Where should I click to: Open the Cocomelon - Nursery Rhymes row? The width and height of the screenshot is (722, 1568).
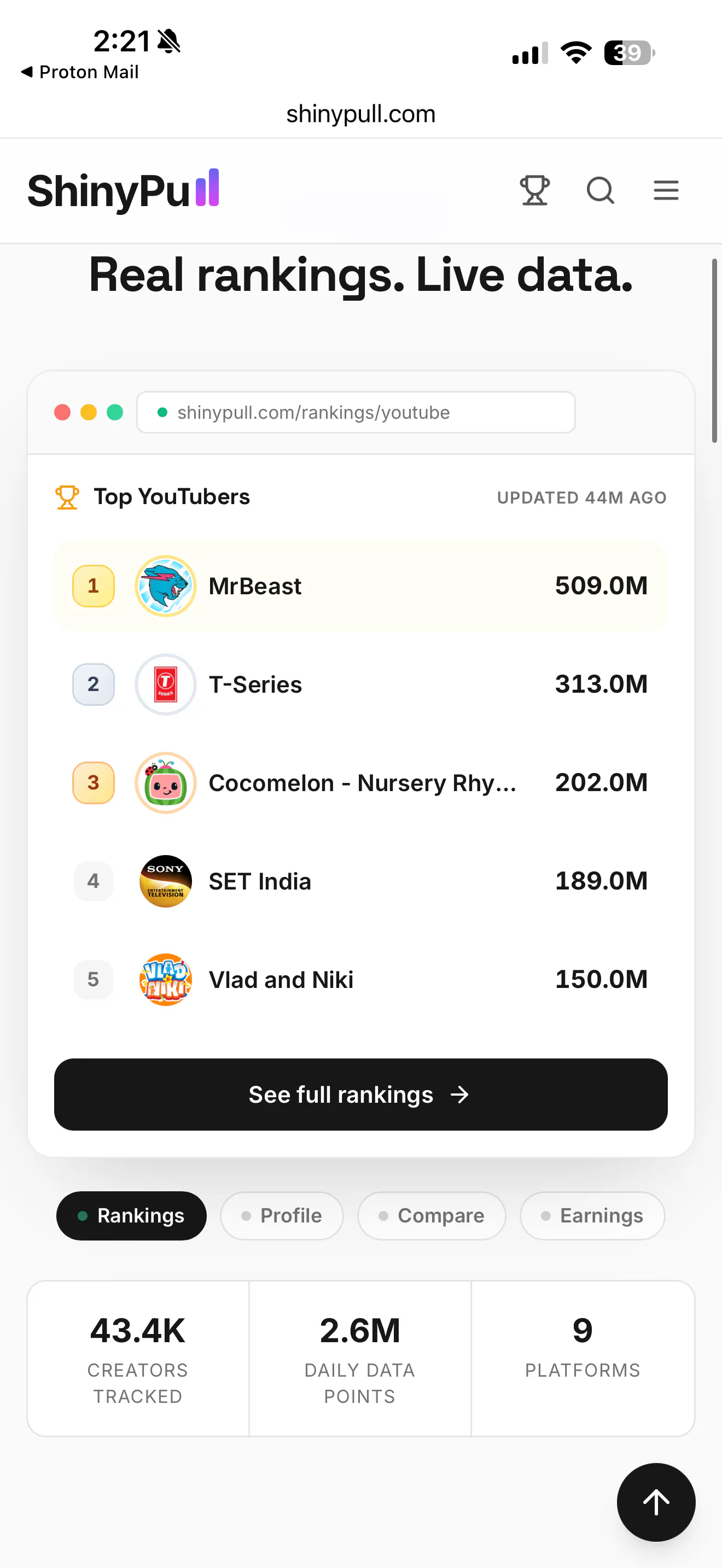tap(360, 783)
